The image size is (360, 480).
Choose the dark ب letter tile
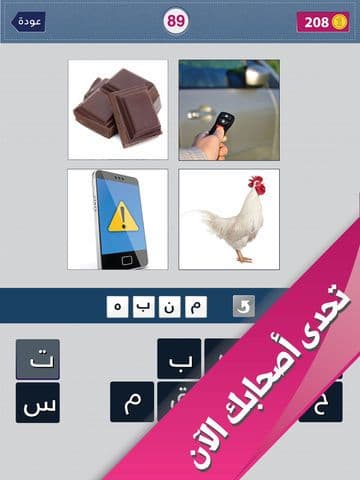click(179, 359)
